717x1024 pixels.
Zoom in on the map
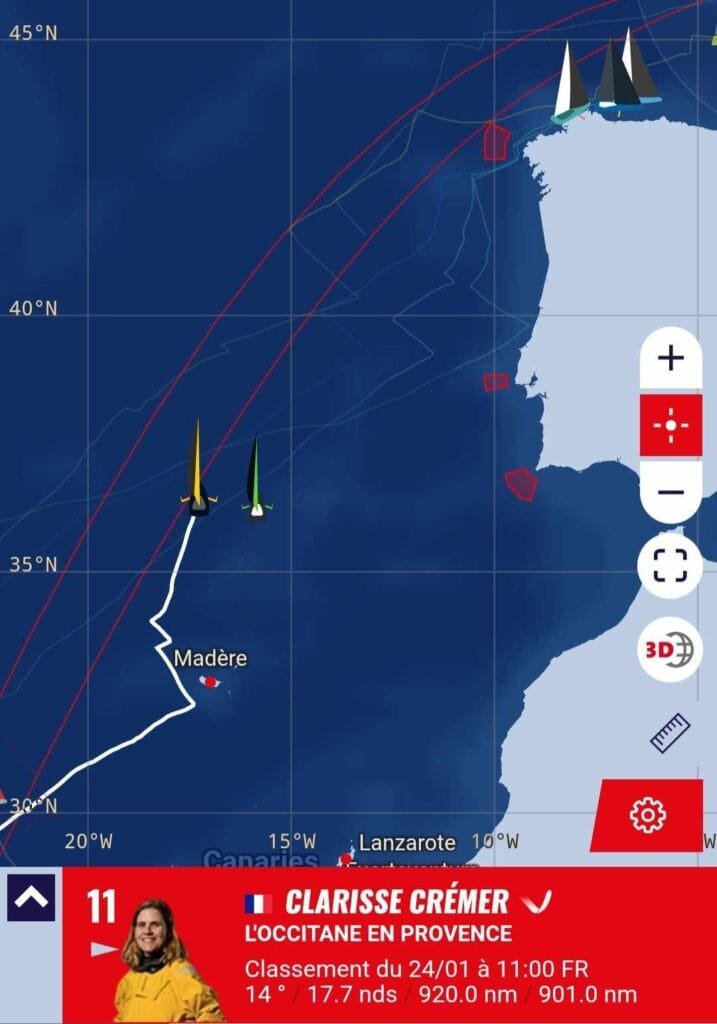(671, 358)
